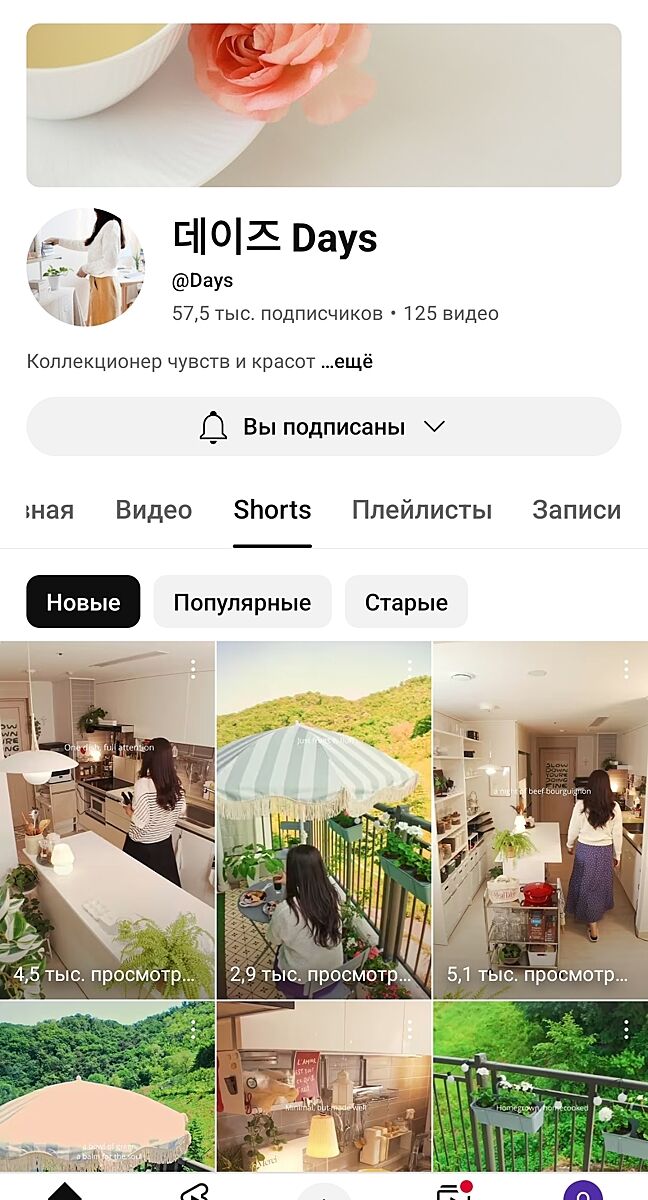The image size is (648, 1200).
Task: Select the Новые filter chip
Action: (83, 602)
